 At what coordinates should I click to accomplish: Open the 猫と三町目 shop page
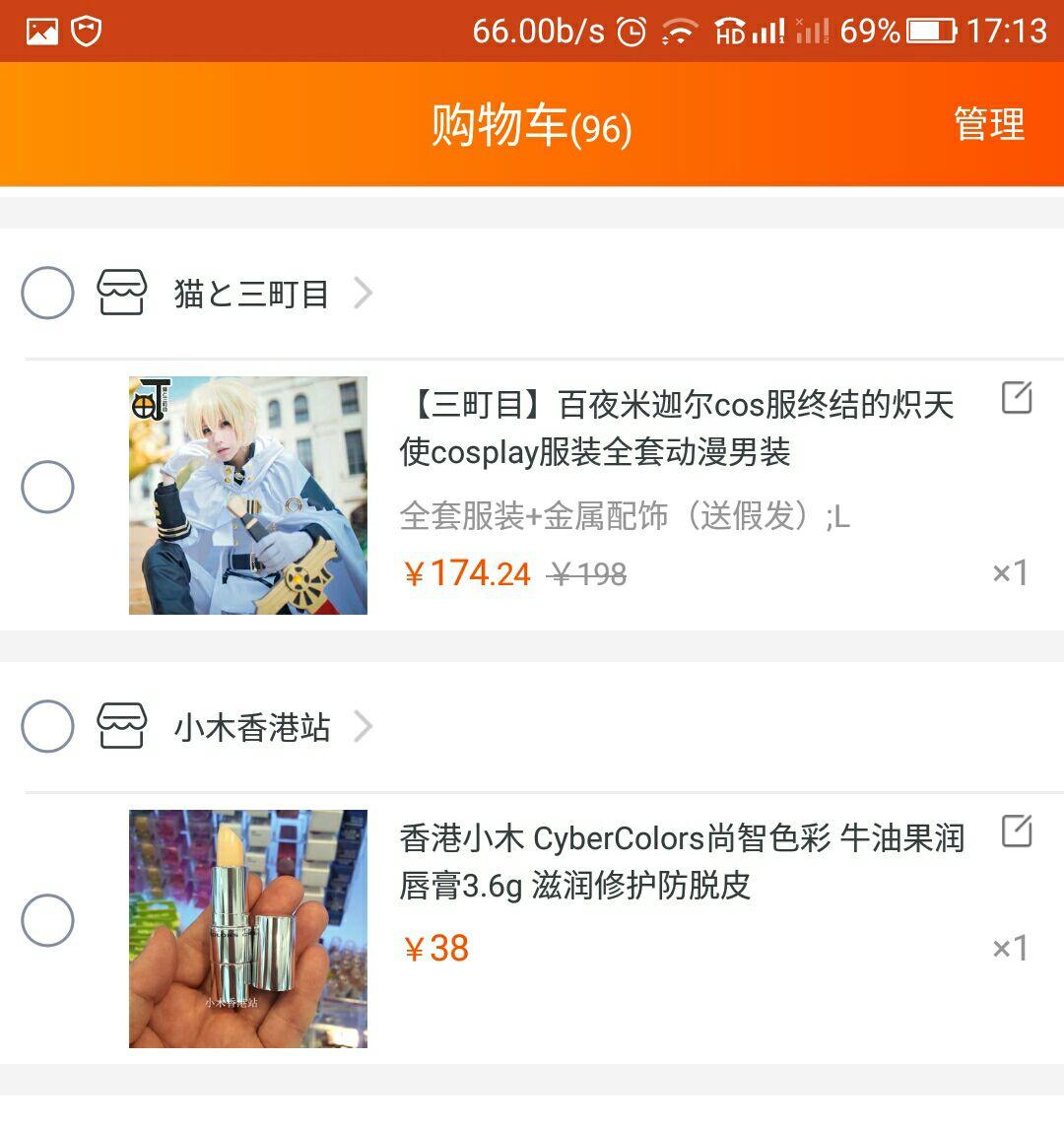point(251,294)
